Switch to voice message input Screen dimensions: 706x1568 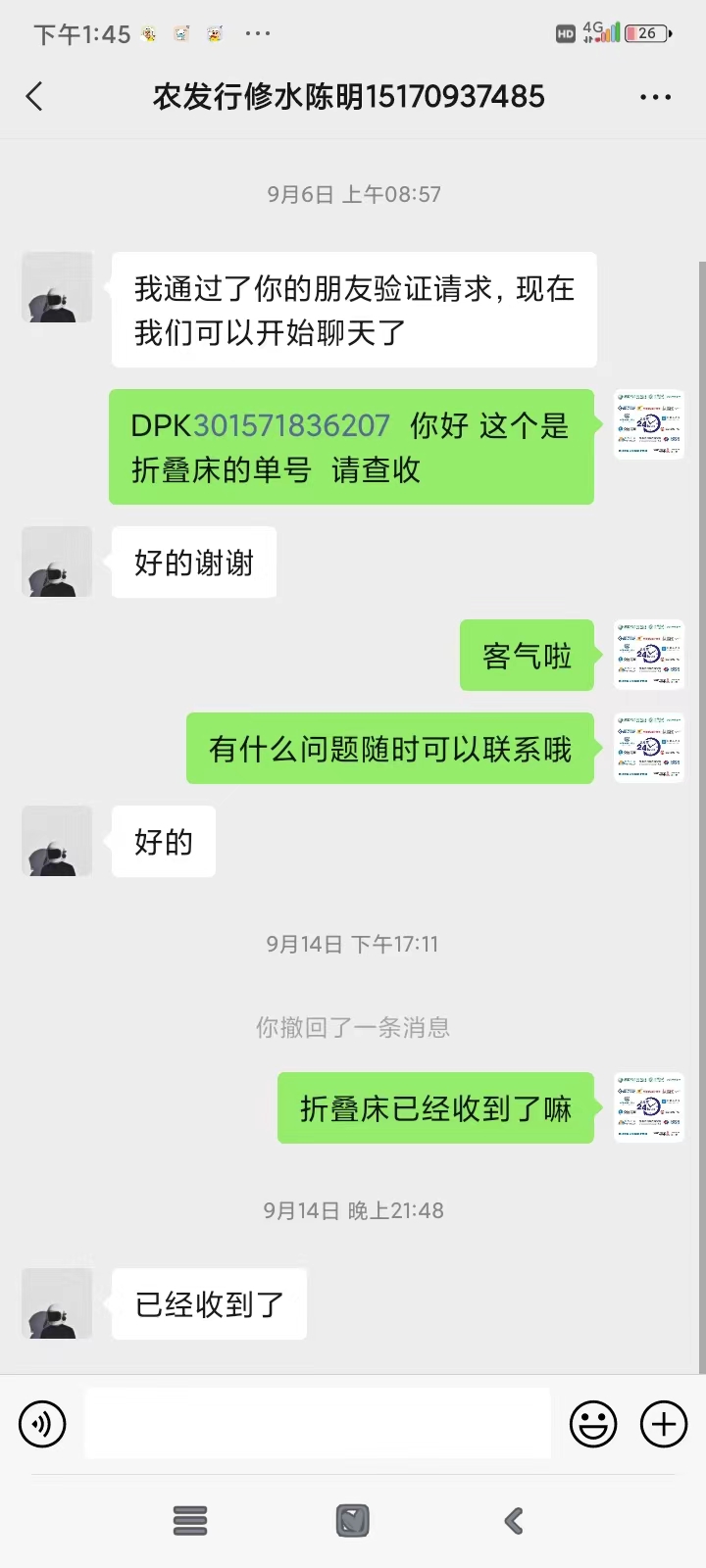[x=42, y=1423]
